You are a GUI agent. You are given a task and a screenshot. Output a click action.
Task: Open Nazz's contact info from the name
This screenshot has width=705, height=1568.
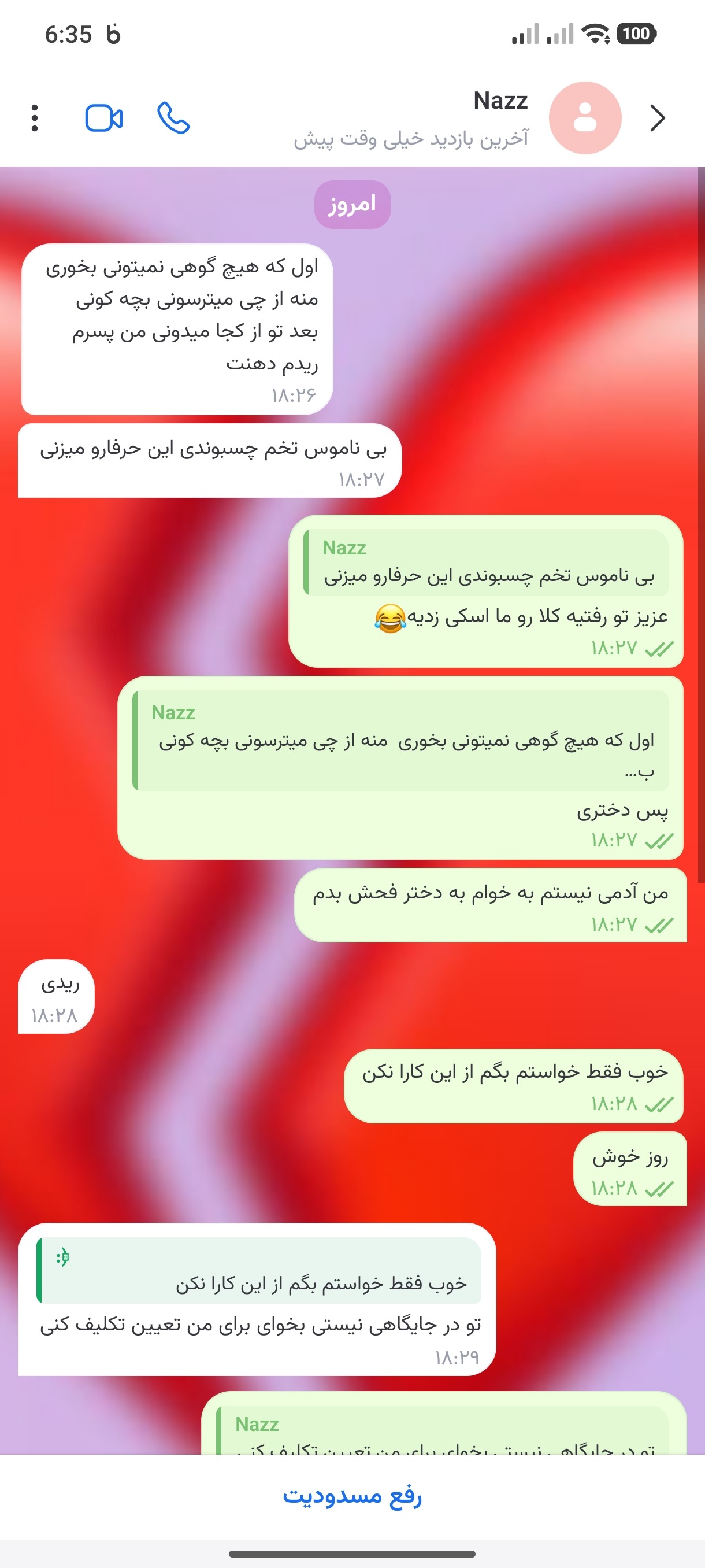(x=500, y=101)
